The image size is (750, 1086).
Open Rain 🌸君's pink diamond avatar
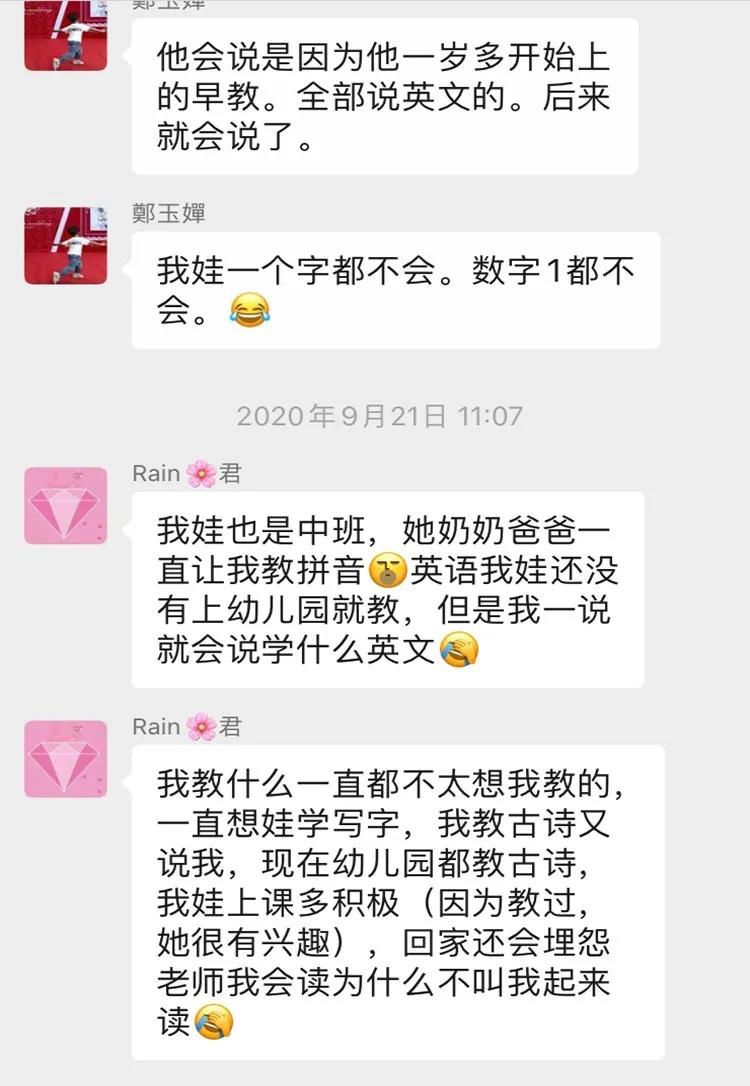point(65,508)
